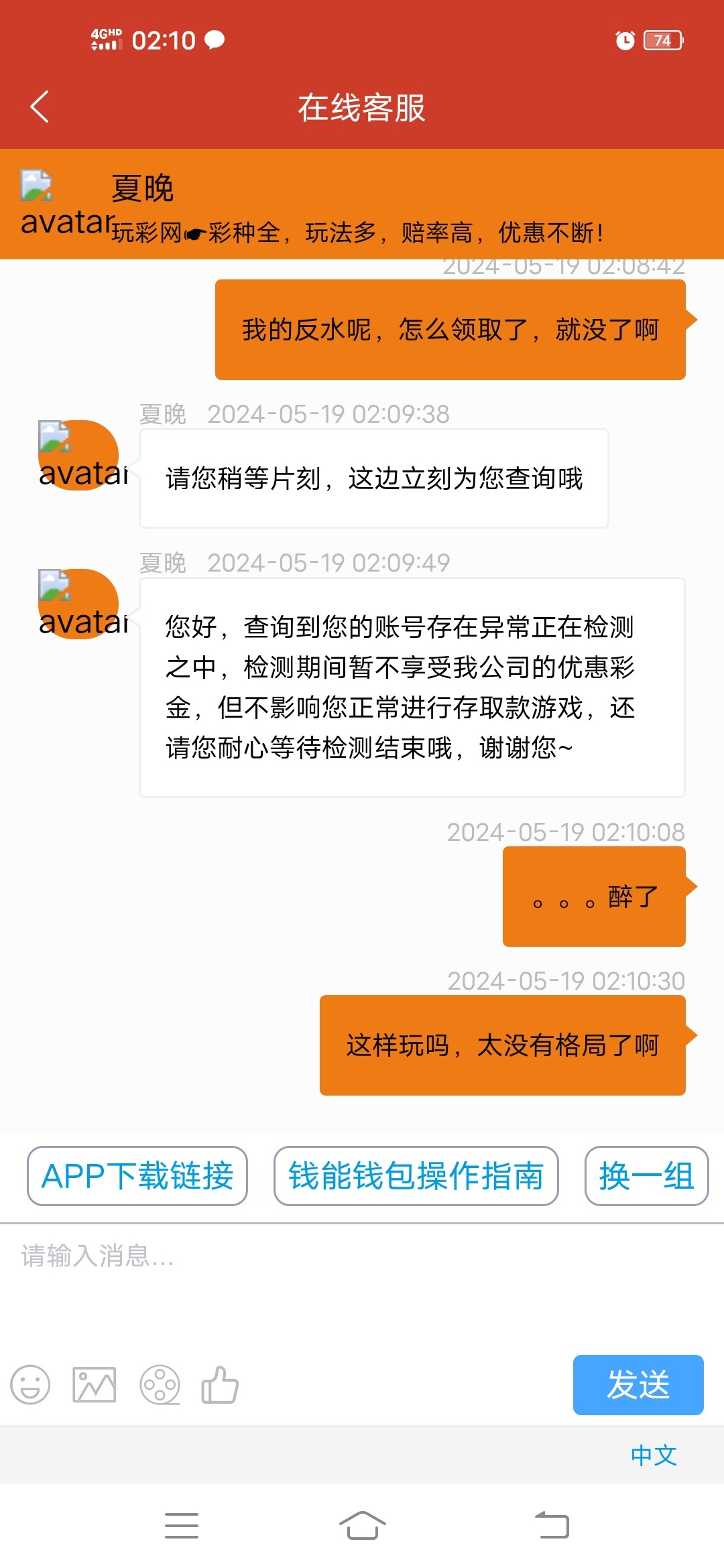Attach an image to the chat
This screenshot has width=724, height=1568.
point(95,1385)
